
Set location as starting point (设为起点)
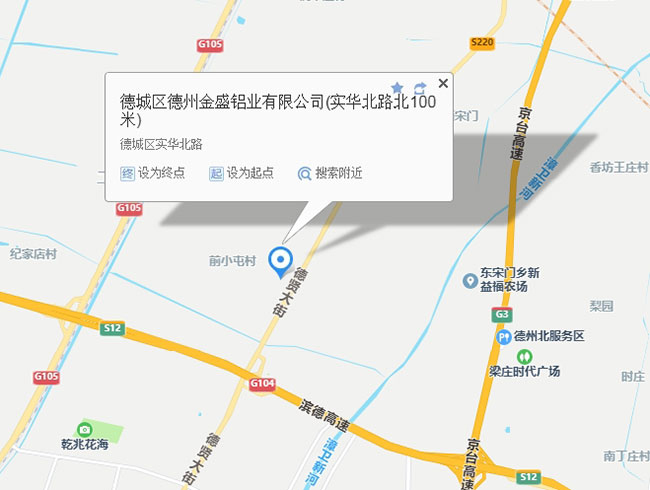241,173
